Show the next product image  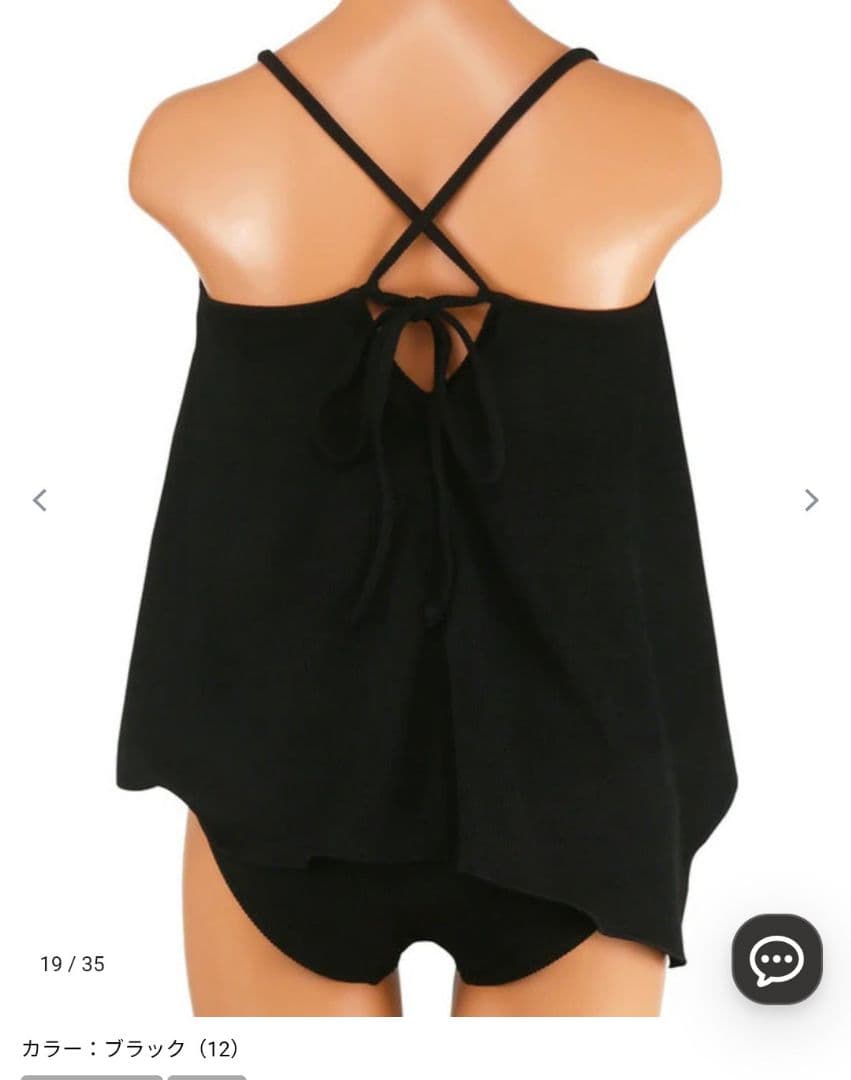(811, 500)
